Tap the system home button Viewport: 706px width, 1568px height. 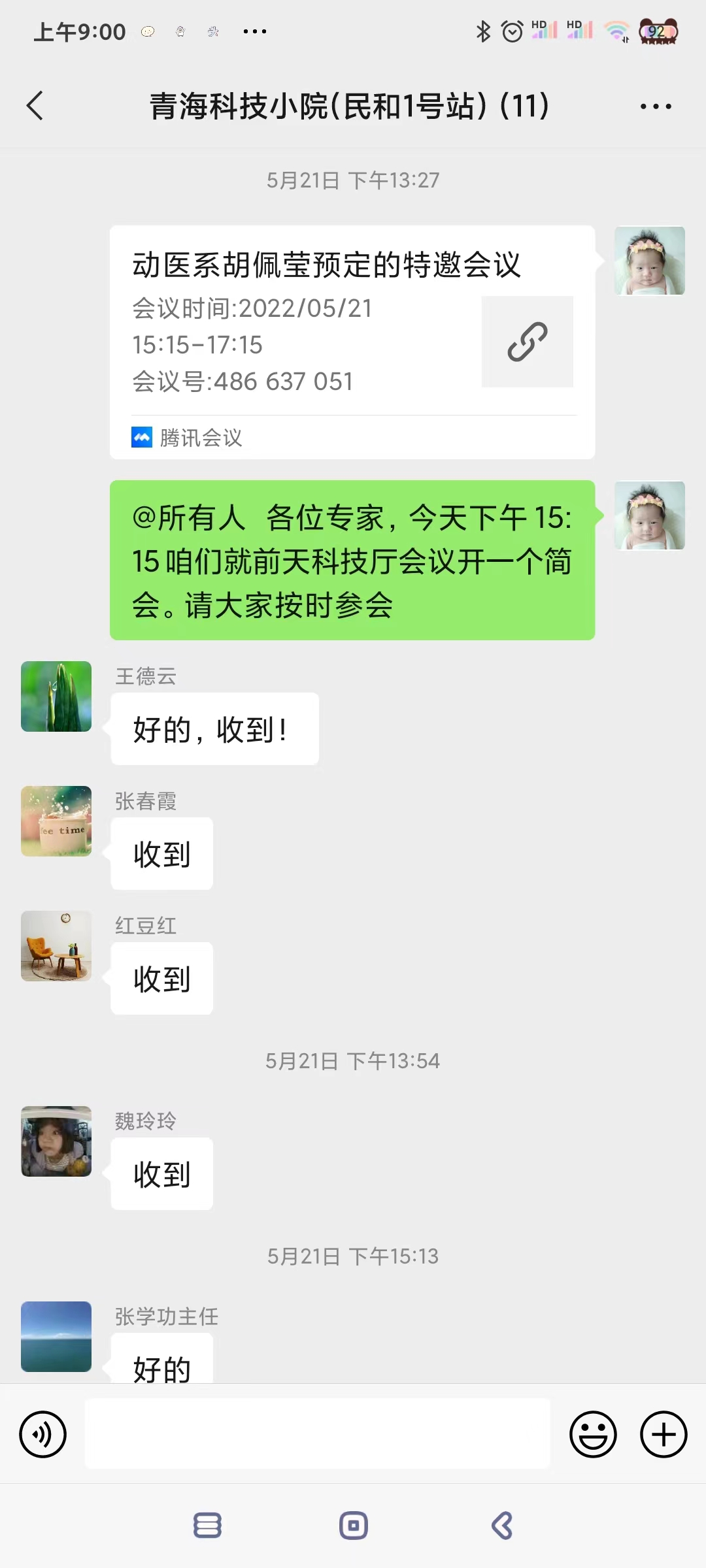(x=353, y=1526)
